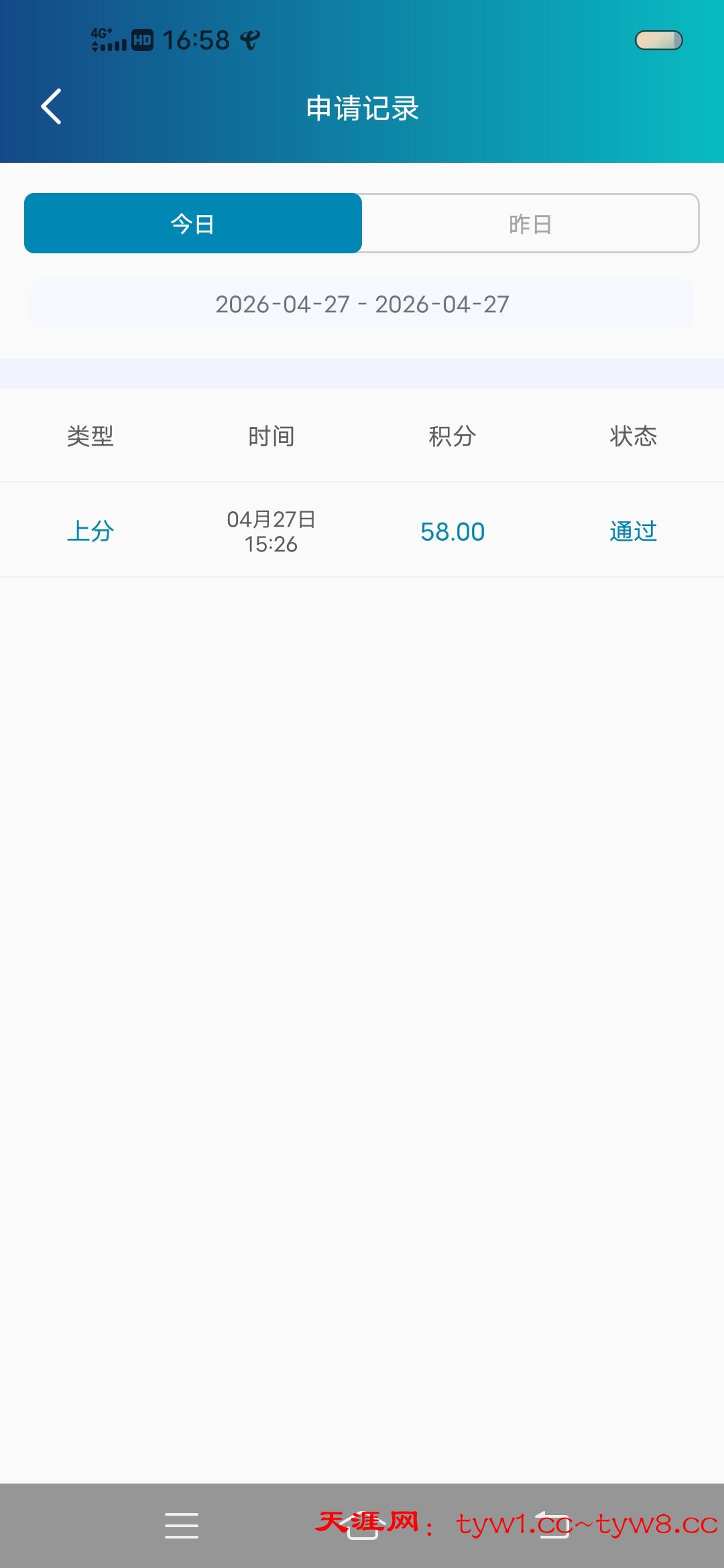Viewport: 724px width, 1568px height.
Task: Tap the record time 04月27日 15:26
Action: point(271,530)
